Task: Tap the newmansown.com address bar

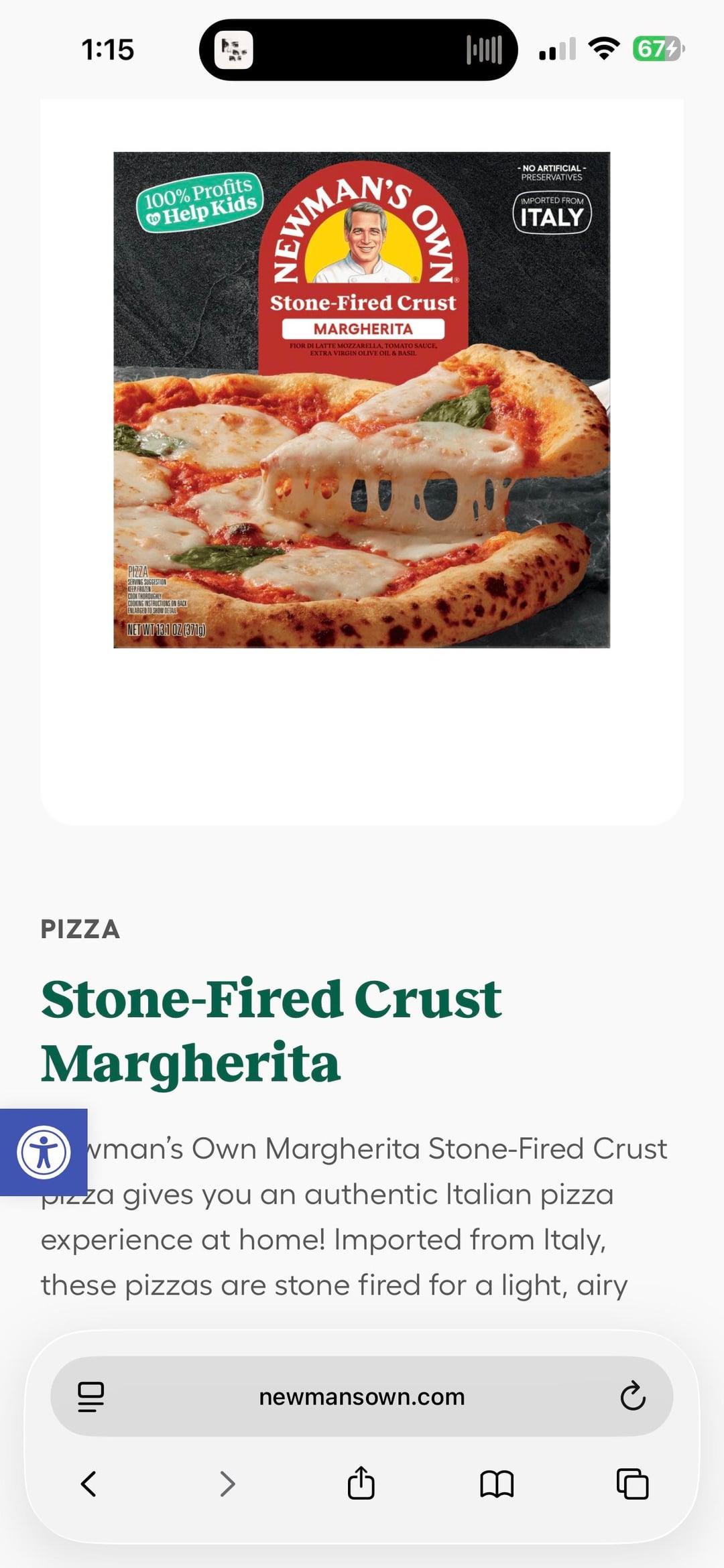Action: pyautogui.click(x=362, y=1396)
